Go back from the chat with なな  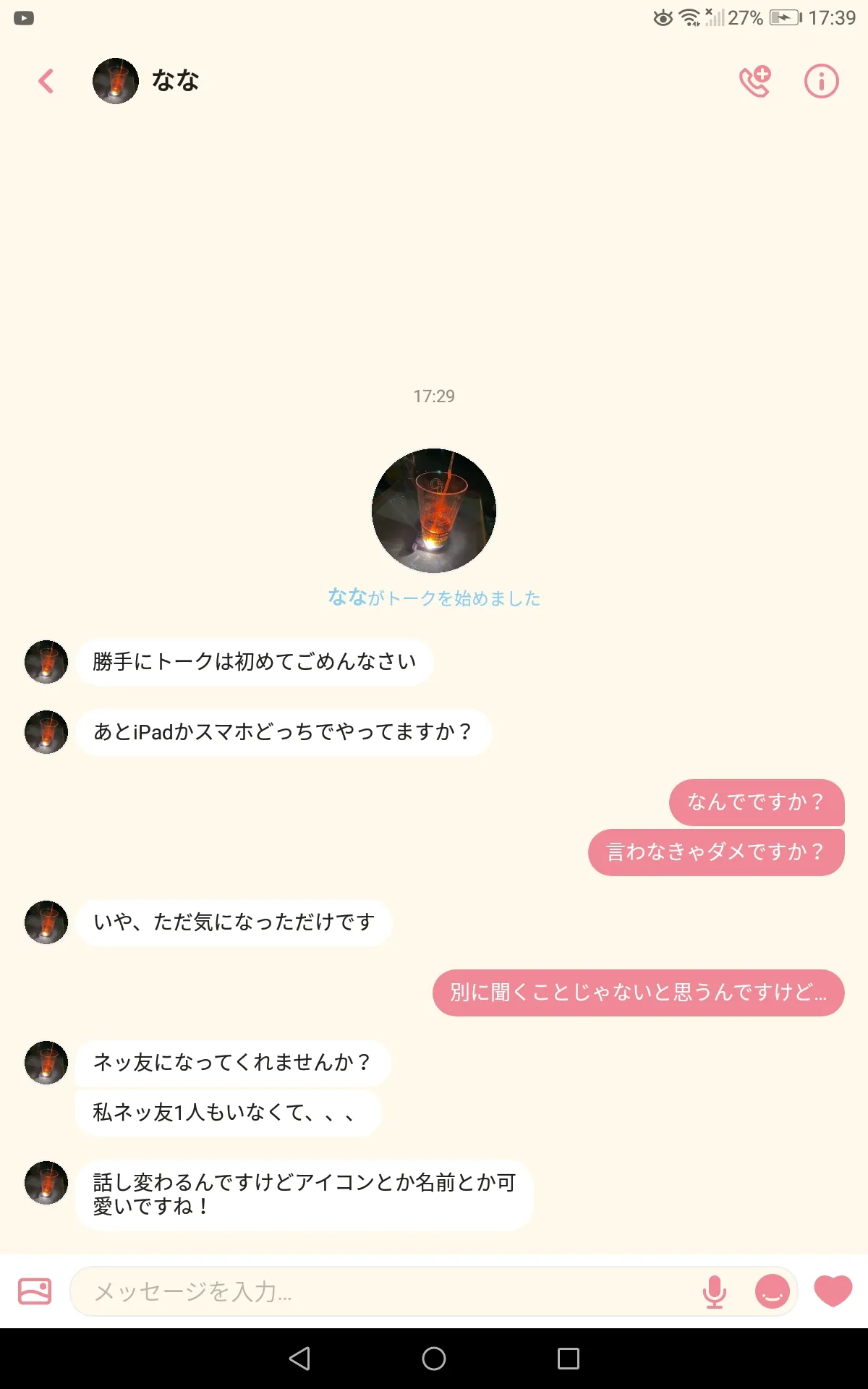point(46,81)
